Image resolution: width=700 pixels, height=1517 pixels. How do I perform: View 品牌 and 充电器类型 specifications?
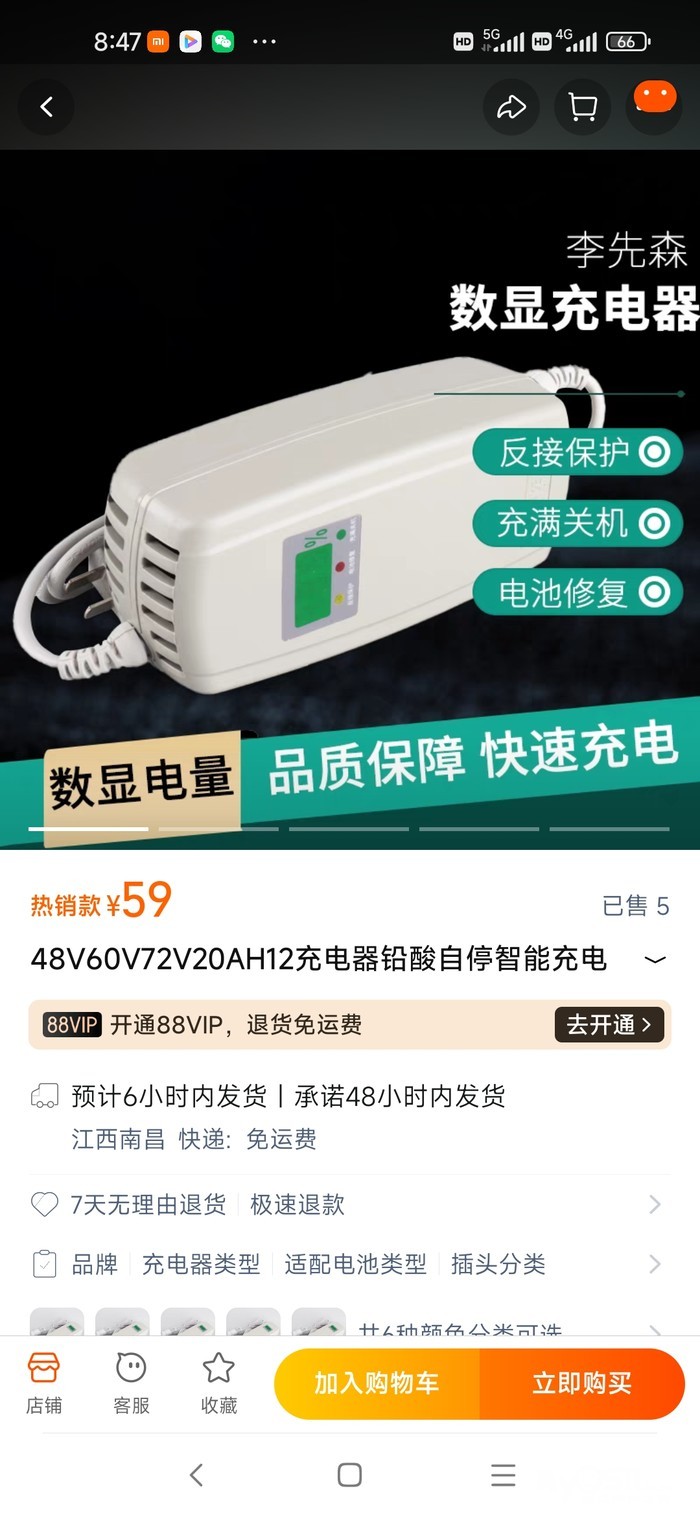pyautogui.click(x=350, y=1265)
